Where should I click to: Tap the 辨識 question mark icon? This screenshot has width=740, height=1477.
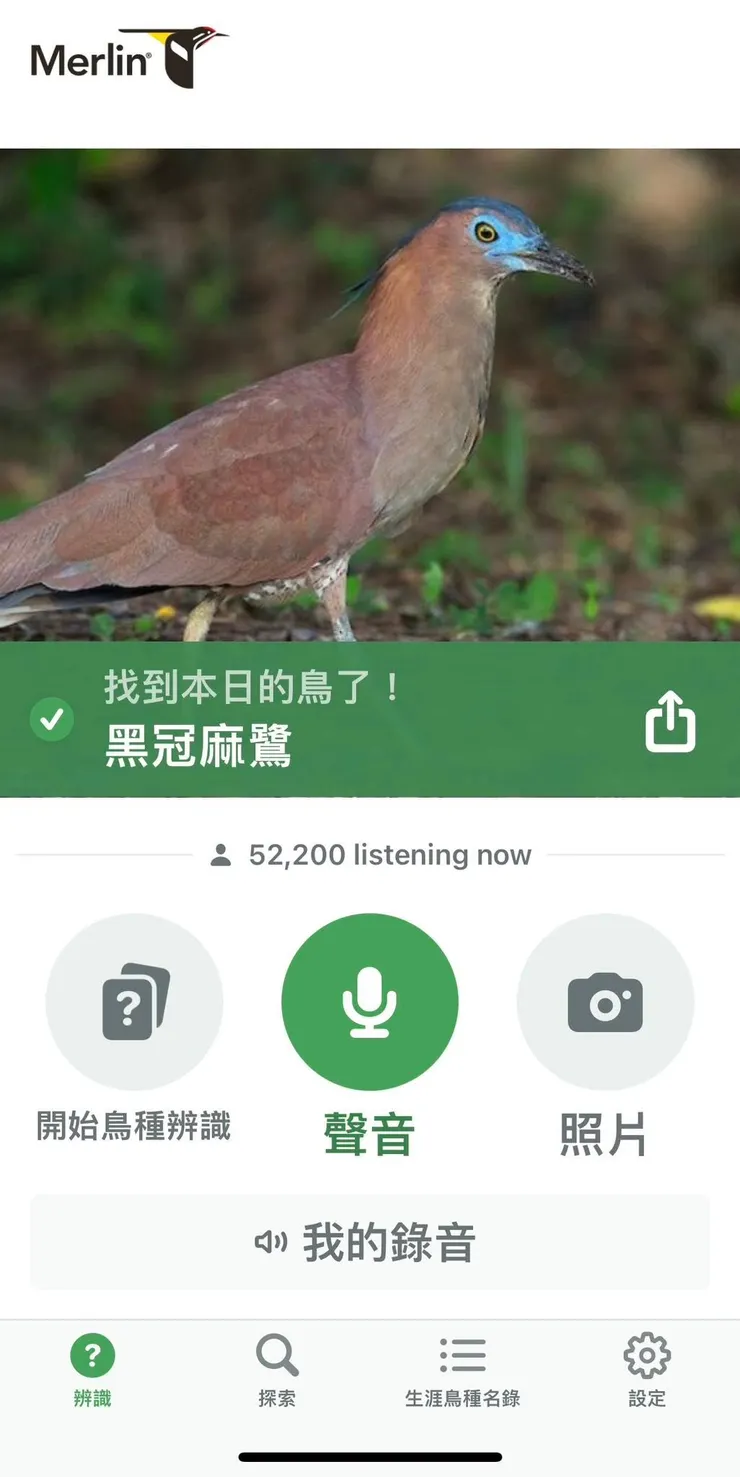92,1357
